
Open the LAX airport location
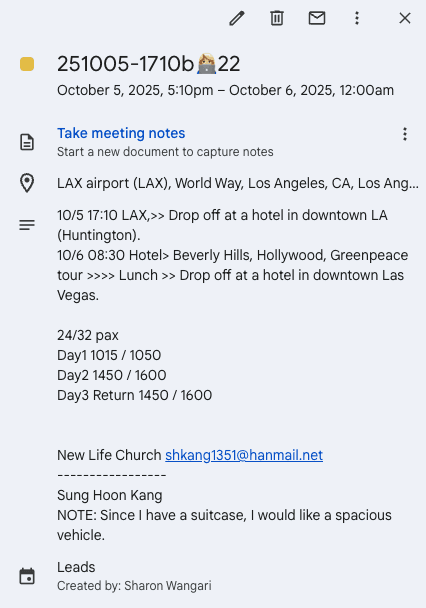(x=238, y=183)
